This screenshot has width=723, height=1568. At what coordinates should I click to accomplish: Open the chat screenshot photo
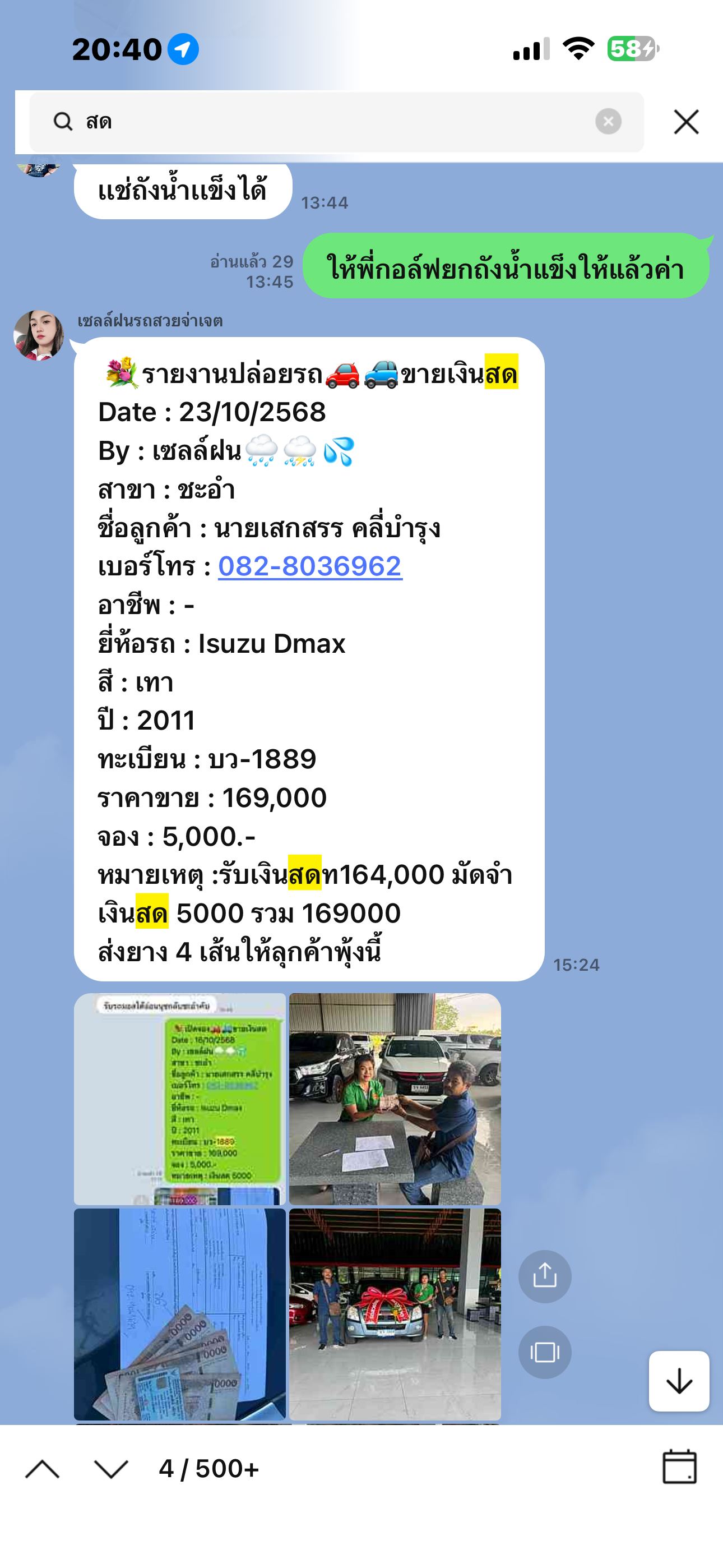(179, 1099)
